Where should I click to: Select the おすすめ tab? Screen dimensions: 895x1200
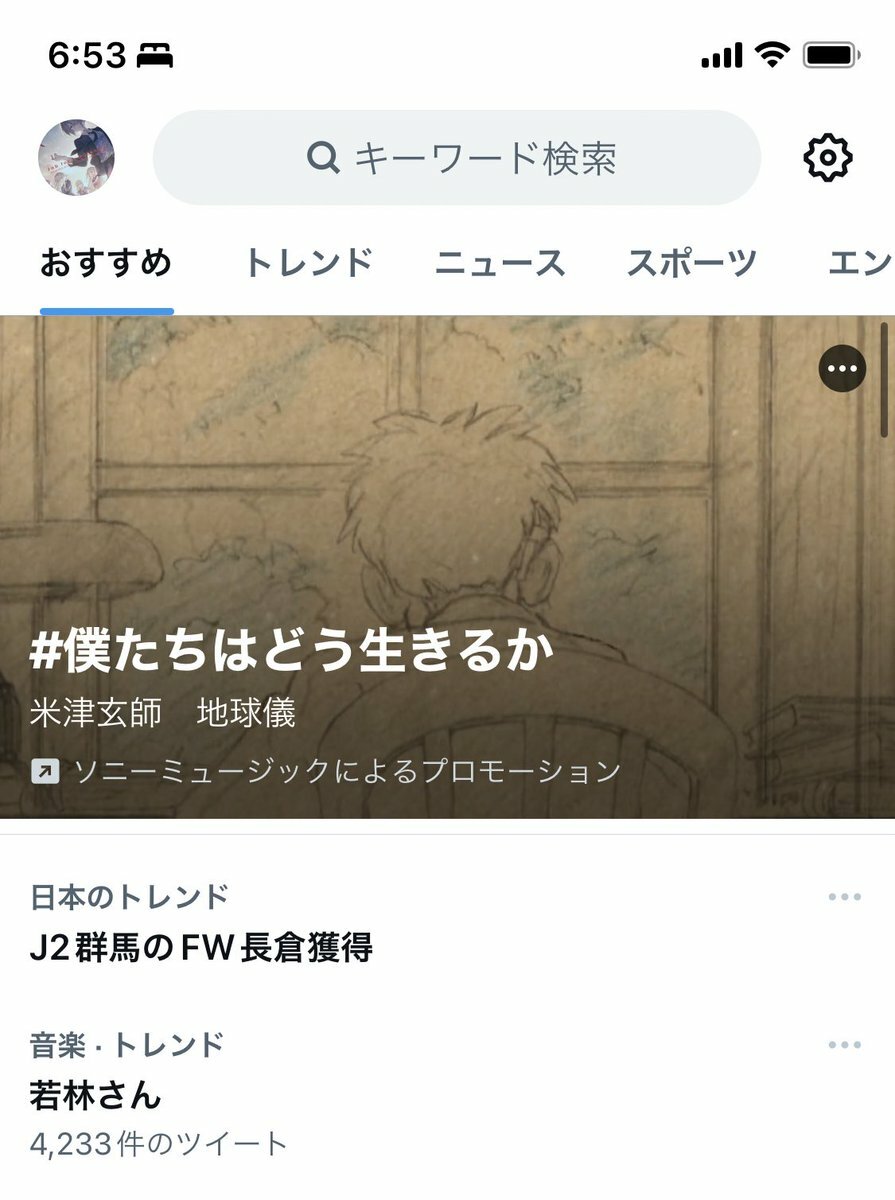pos(106,264)
